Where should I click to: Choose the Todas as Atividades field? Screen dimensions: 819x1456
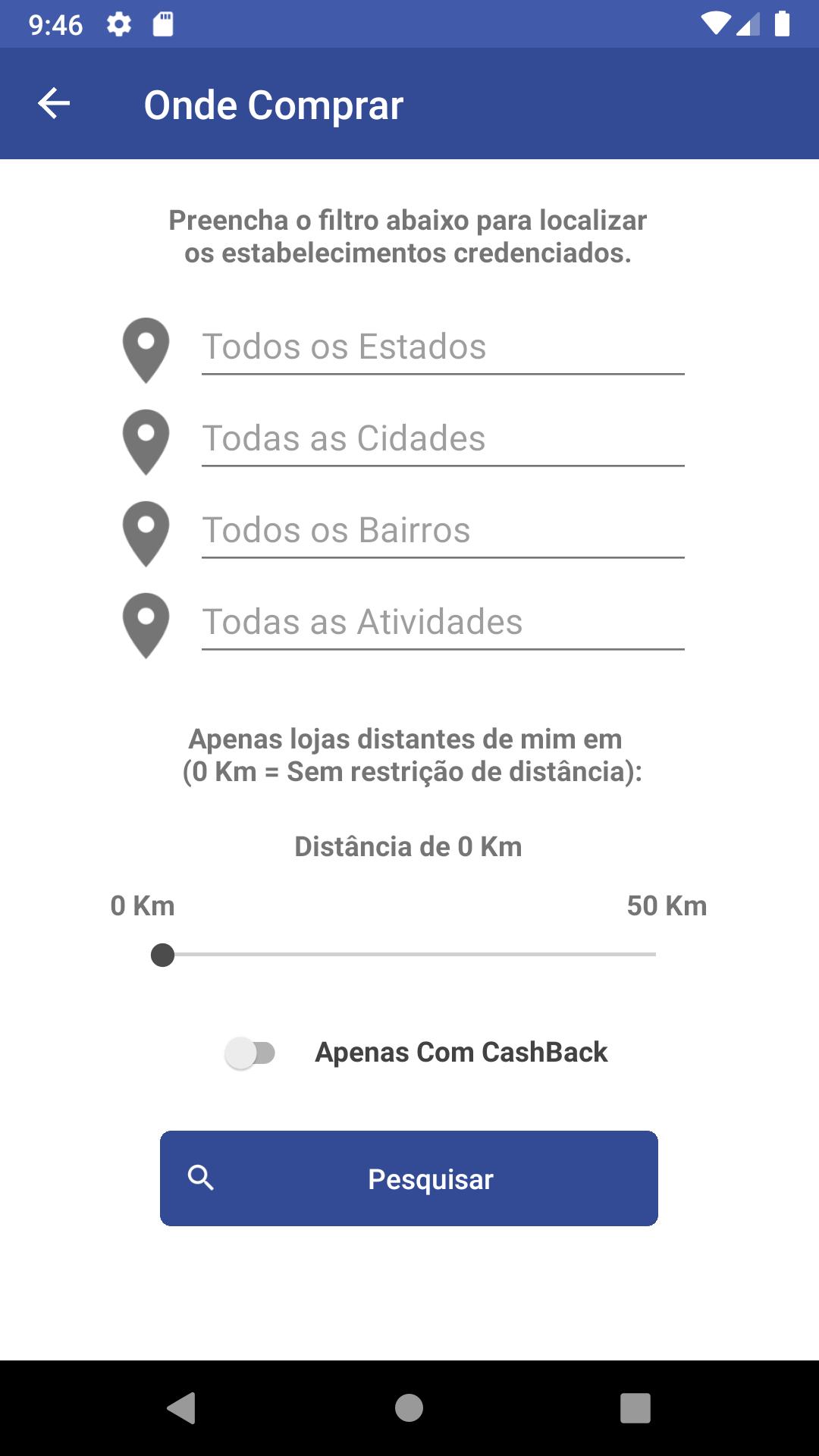[443, 623]
